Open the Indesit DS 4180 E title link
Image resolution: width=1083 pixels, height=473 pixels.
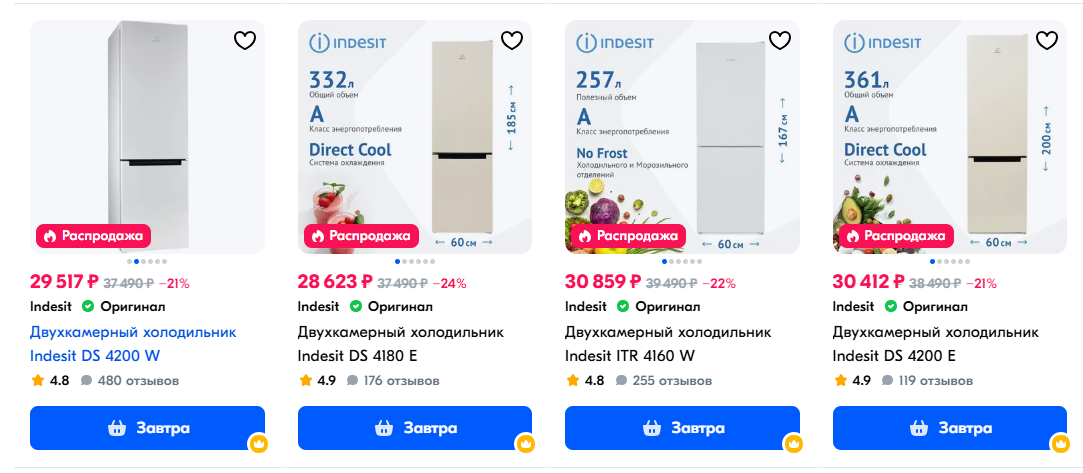pyautogui.click(x=400, y=343)
